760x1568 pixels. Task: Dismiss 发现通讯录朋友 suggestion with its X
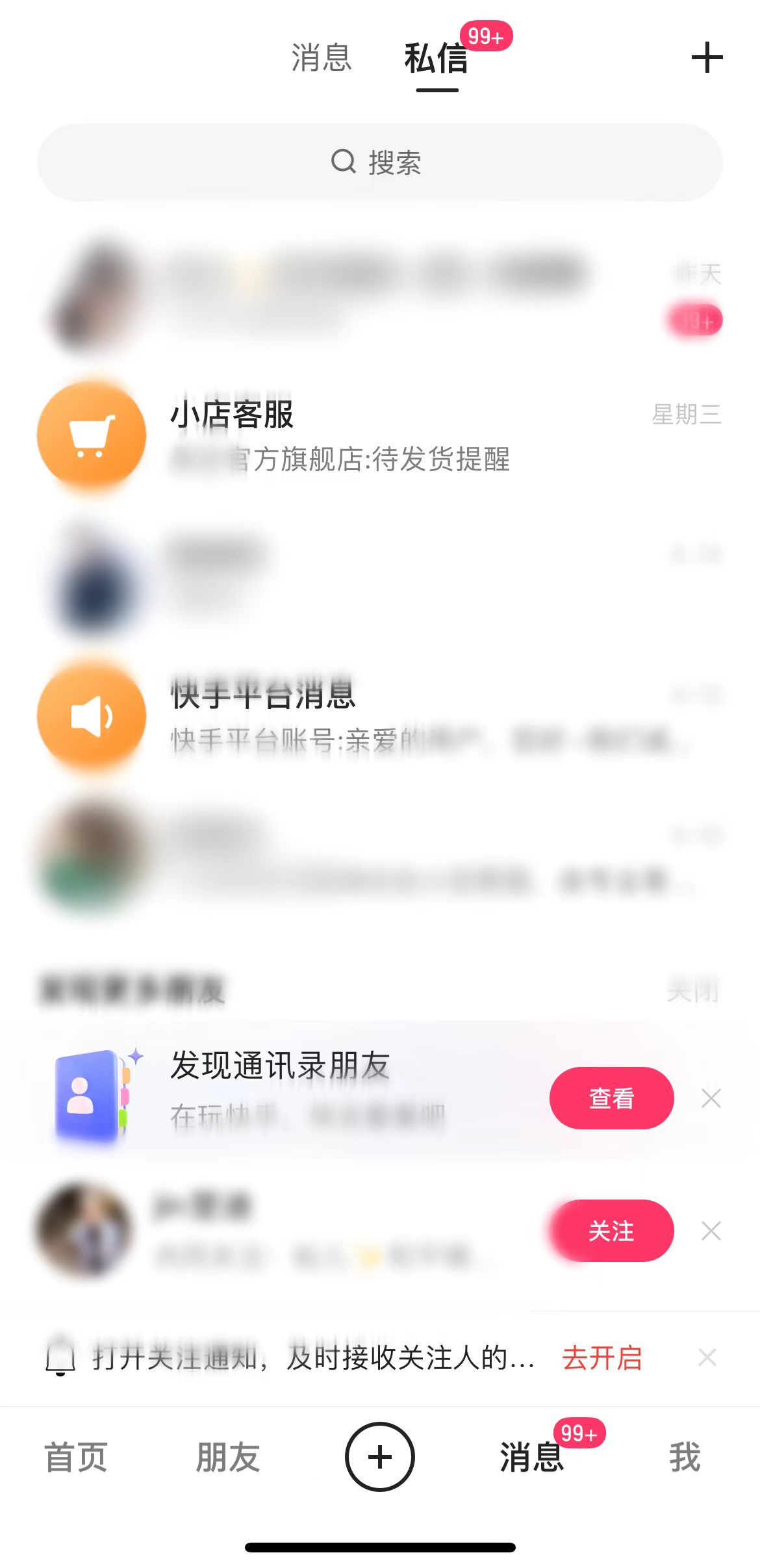click(x=711, y=1098)
